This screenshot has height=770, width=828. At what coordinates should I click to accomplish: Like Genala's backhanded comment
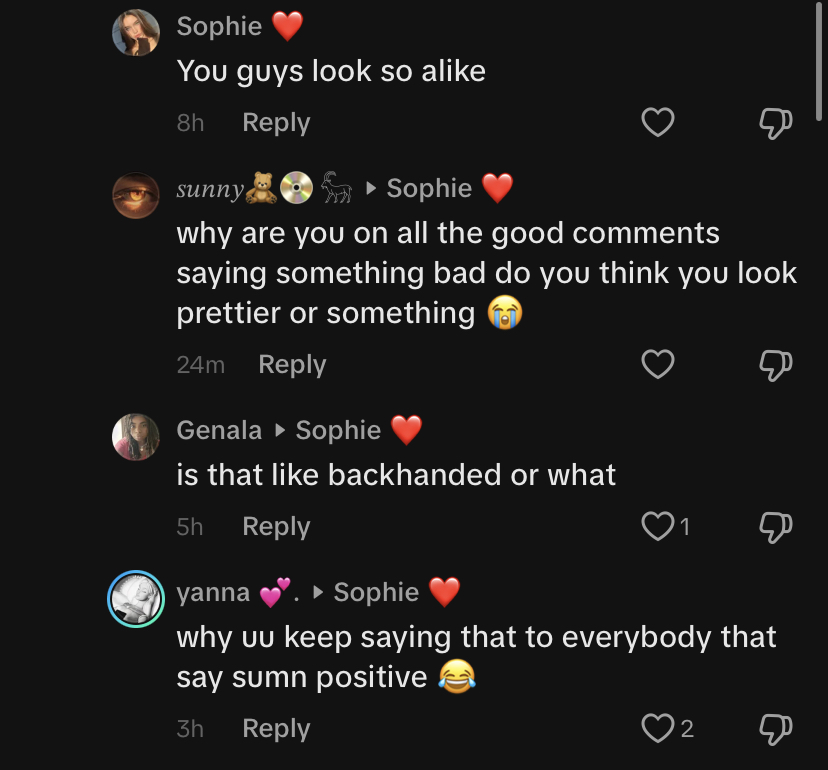coord(657,527)
